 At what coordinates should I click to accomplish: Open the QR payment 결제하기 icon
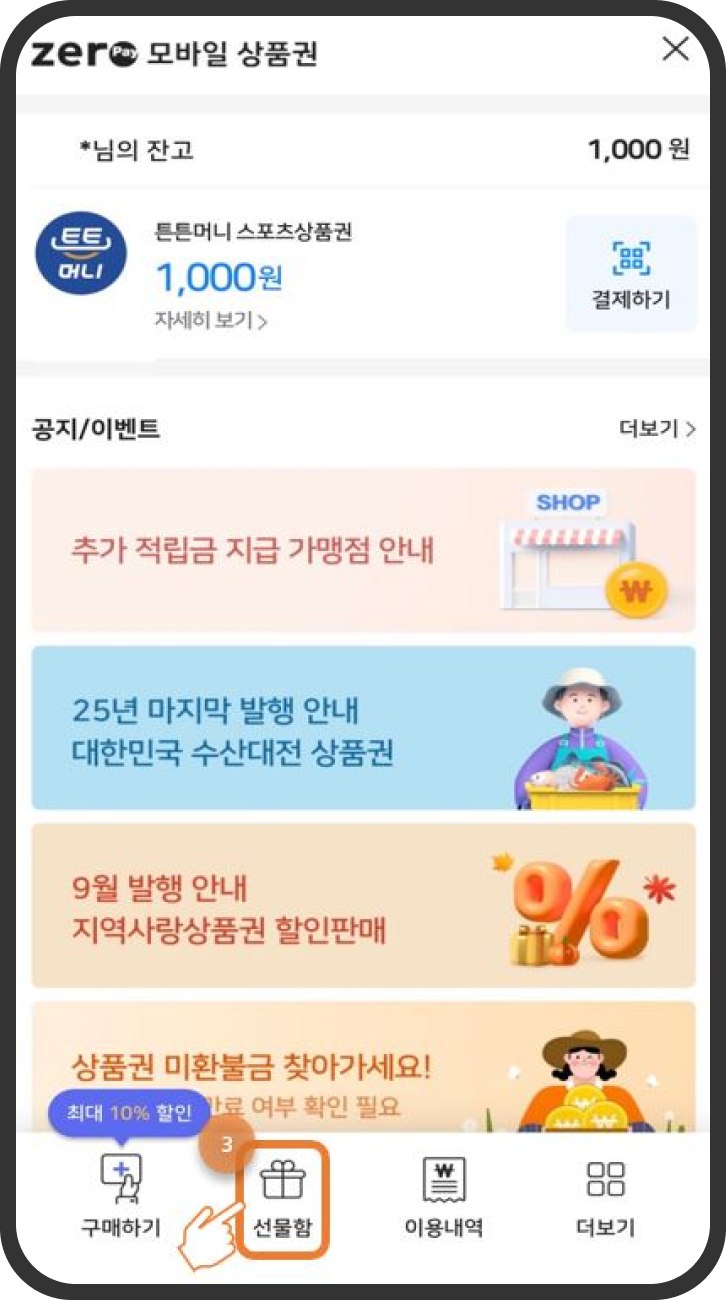coord(631,258)
